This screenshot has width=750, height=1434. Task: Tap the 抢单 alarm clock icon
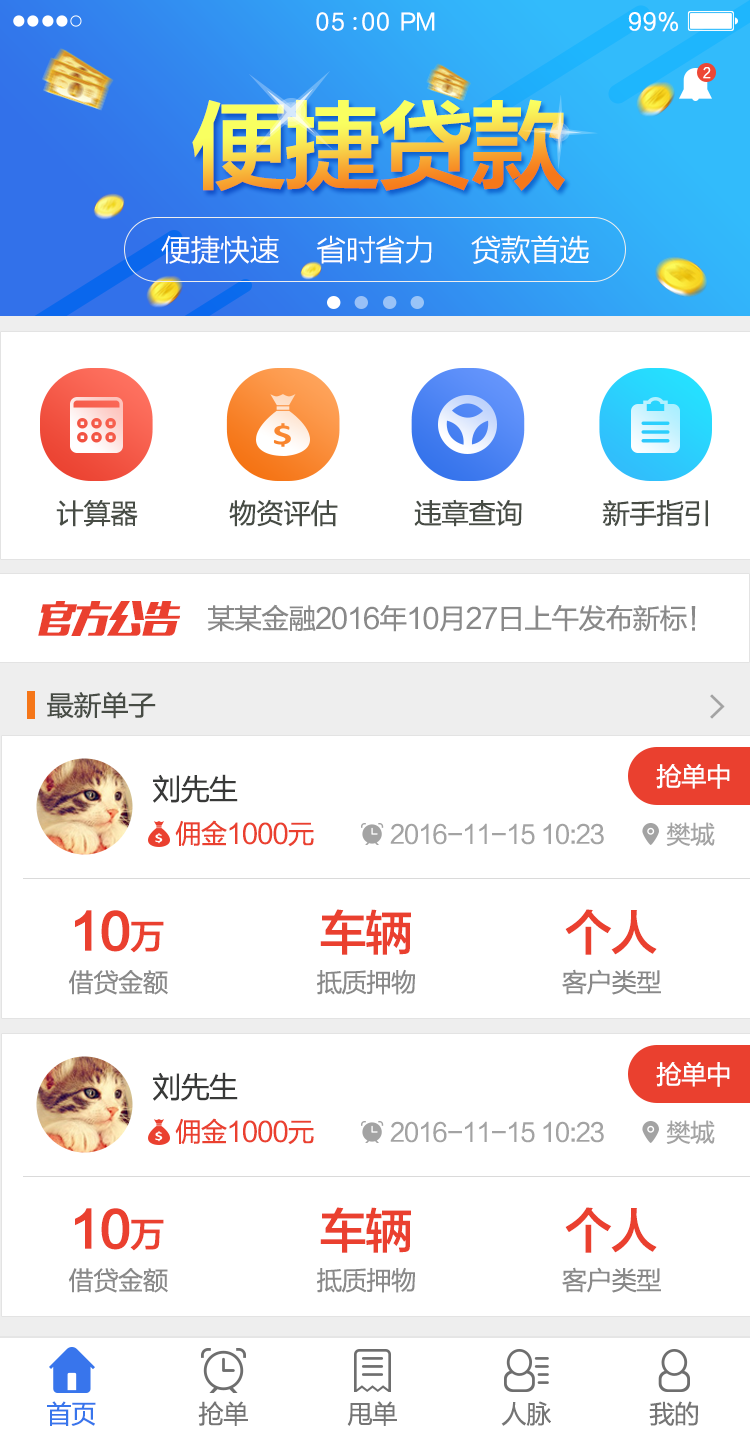tap(222, 1373)
